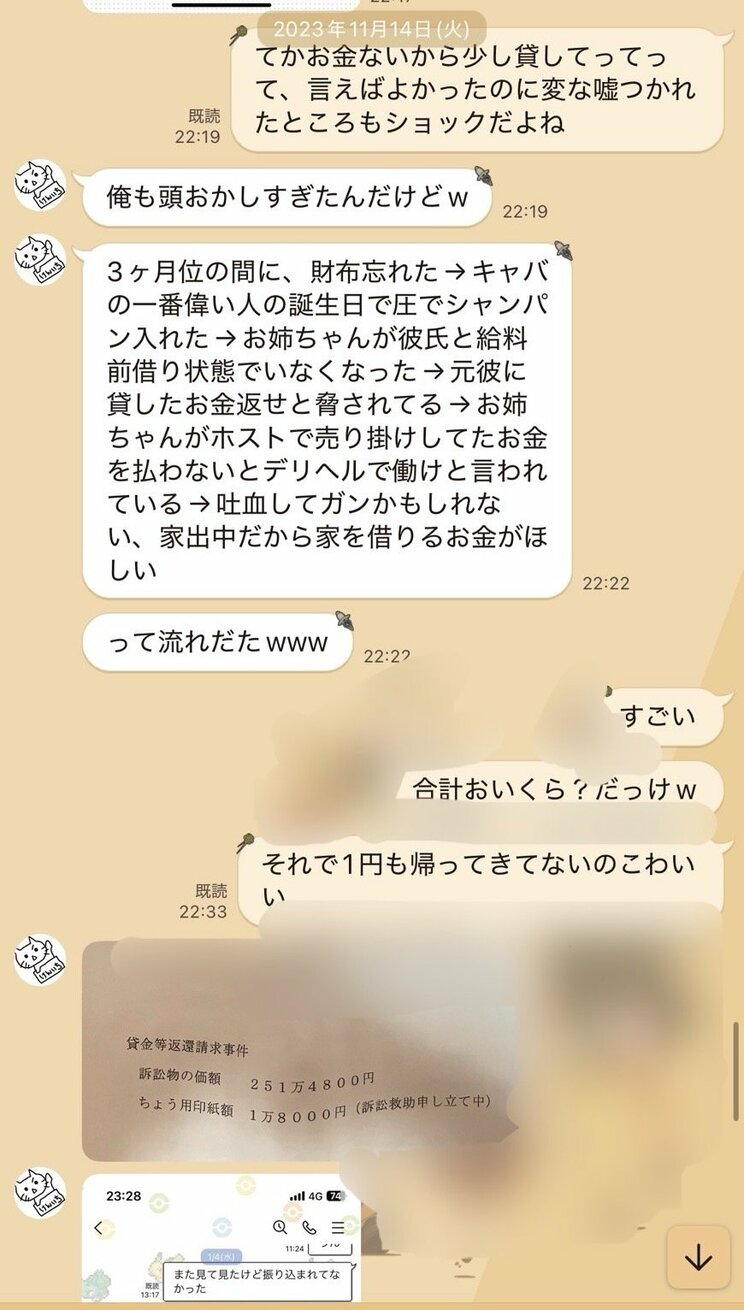Open the hamburger menu icon in the embedded screenshot
The width and height of the screenshot is (744, 1310).
point(337,1226)
